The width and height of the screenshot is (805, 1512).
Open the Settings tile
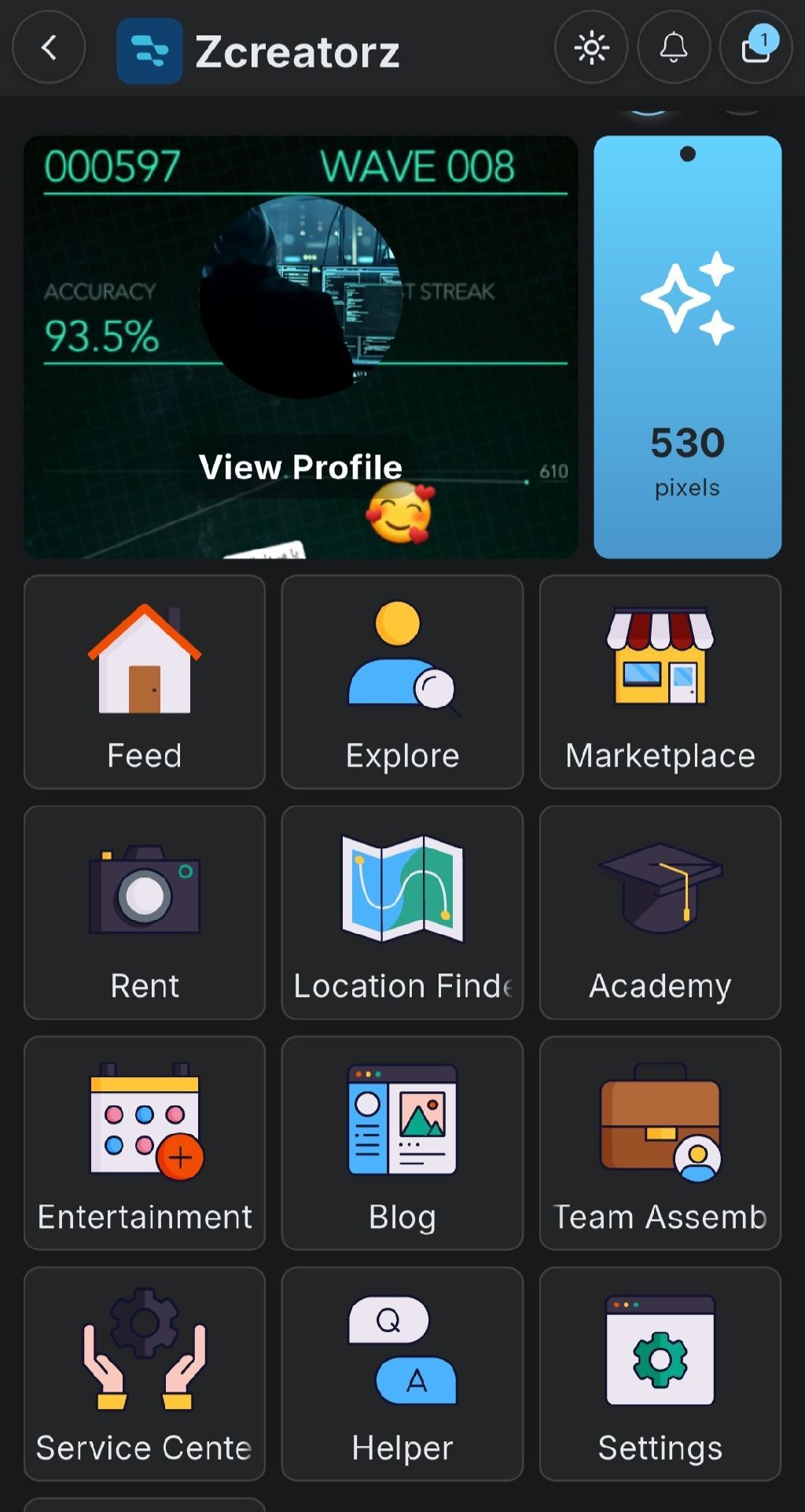660,1374
